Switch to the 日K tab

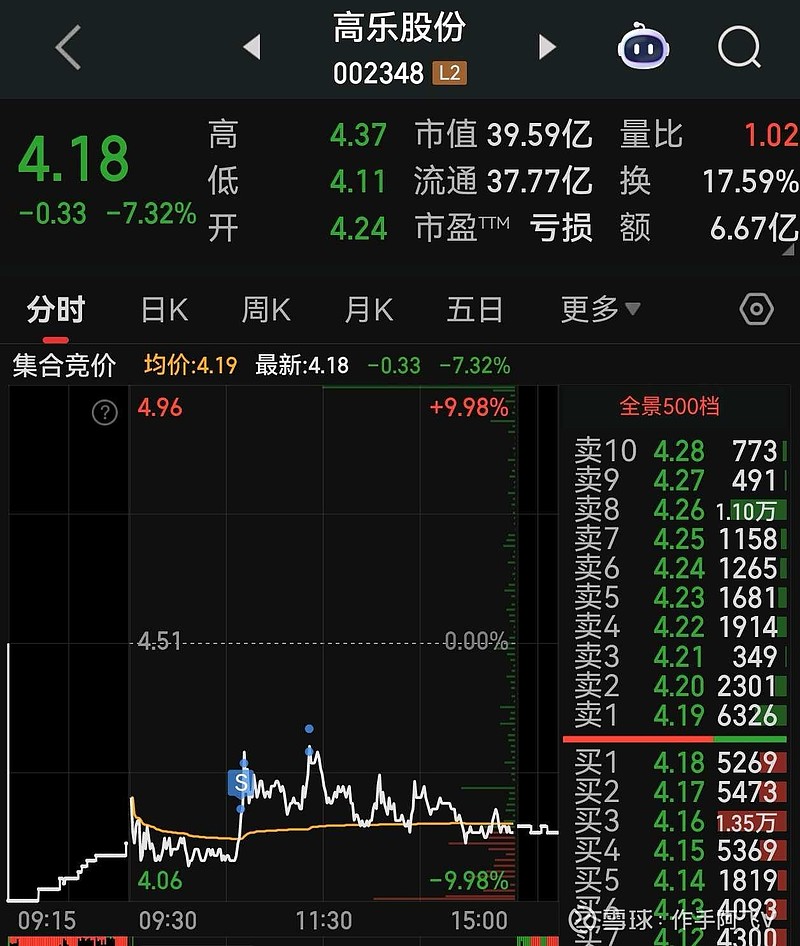163,310
